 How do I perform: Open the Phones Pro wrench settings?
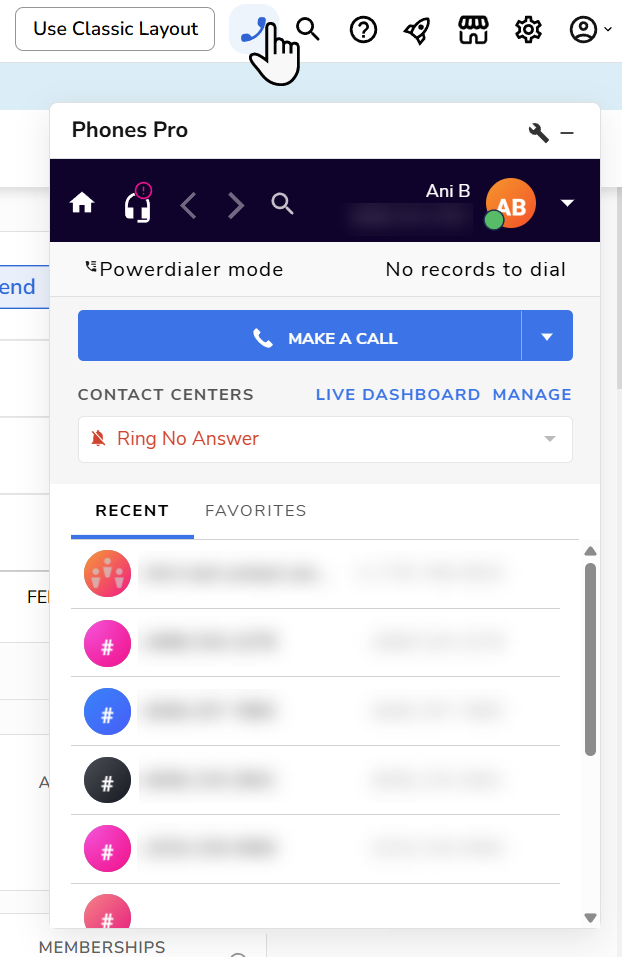[x=538, y=133]
